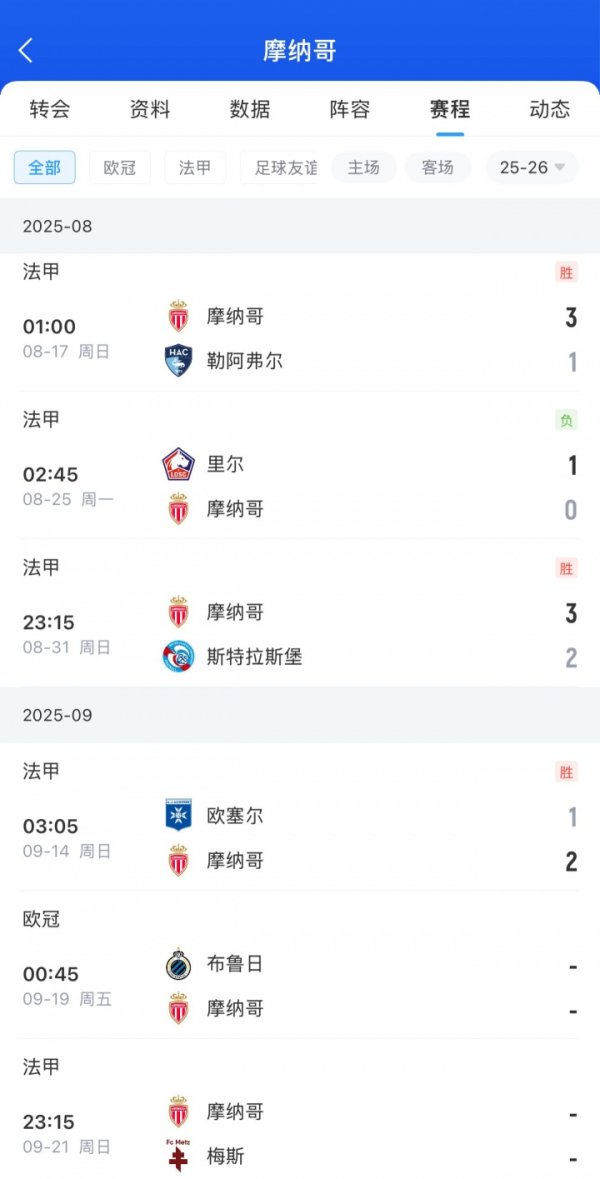Open the 摩纳哥 vs 勒阿弗尔 match
Screen dimensions: 600x1179
pyautogui.click(x=300, y=338)
